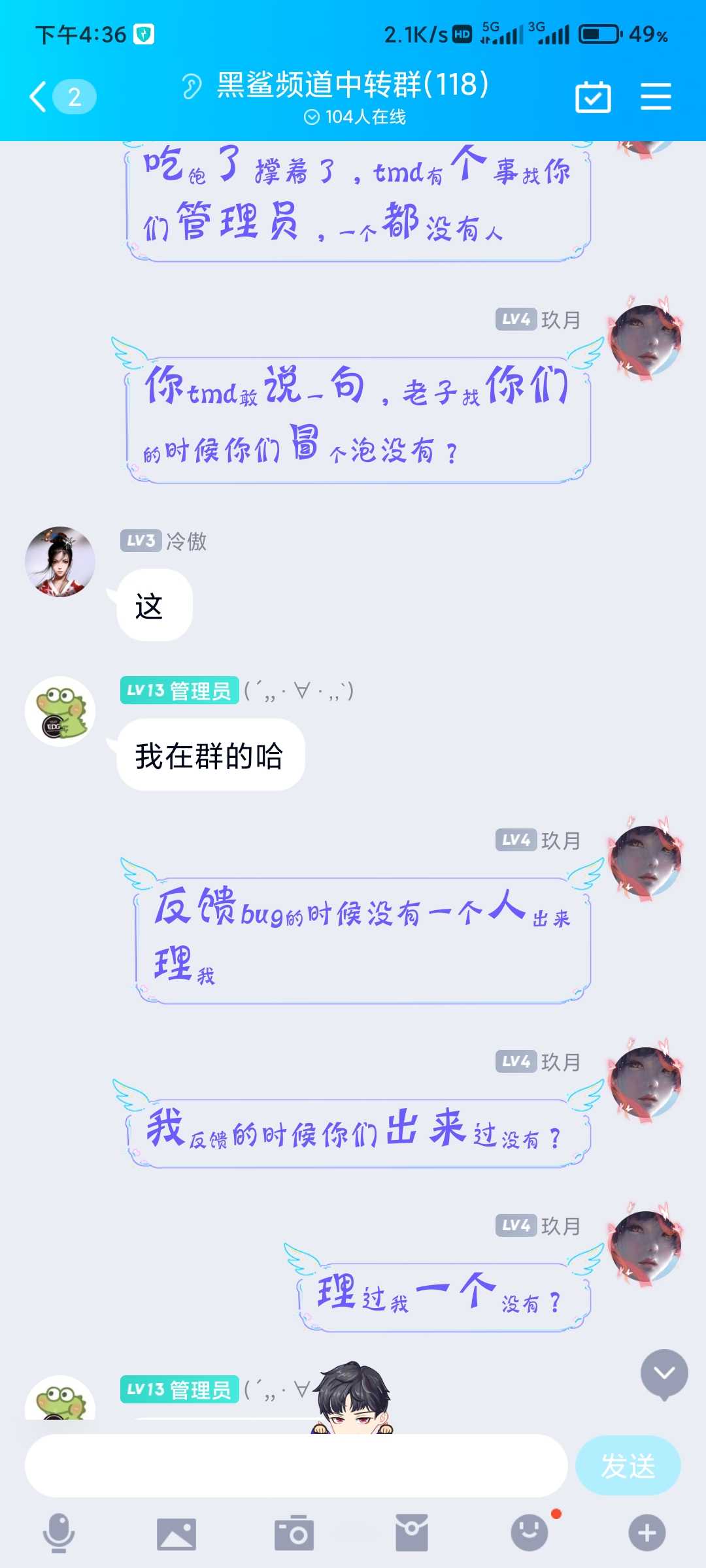This screenshot has width=706, height=1568.
Task: Jump to latest messages with the down arrow
Action: click(664, 1374)
